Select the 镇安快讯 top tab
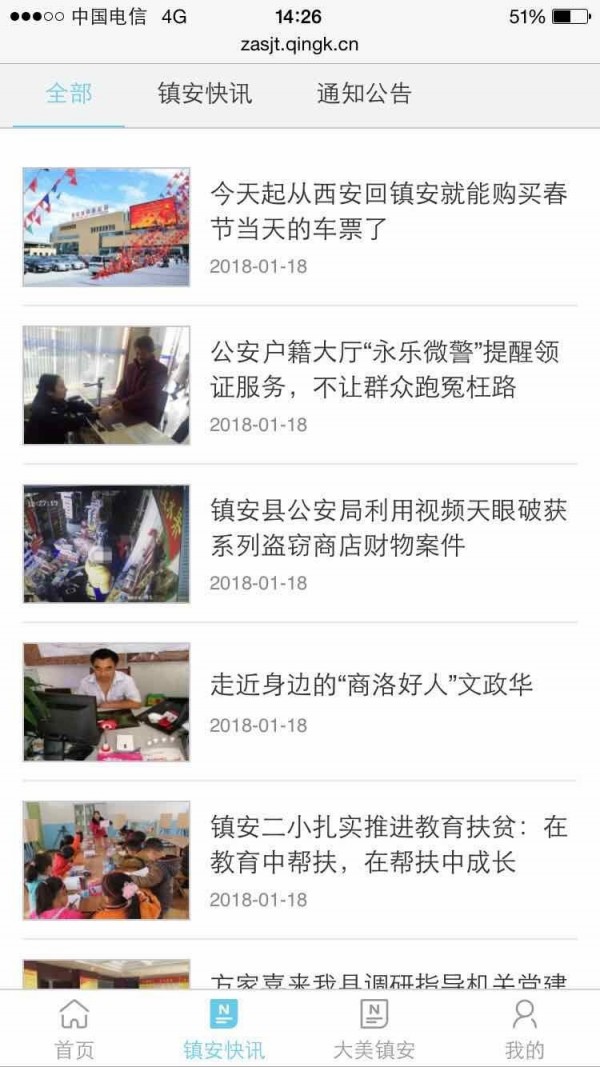Image resolution: width=600 pixels, height=1067 pixels. [205, 95]
